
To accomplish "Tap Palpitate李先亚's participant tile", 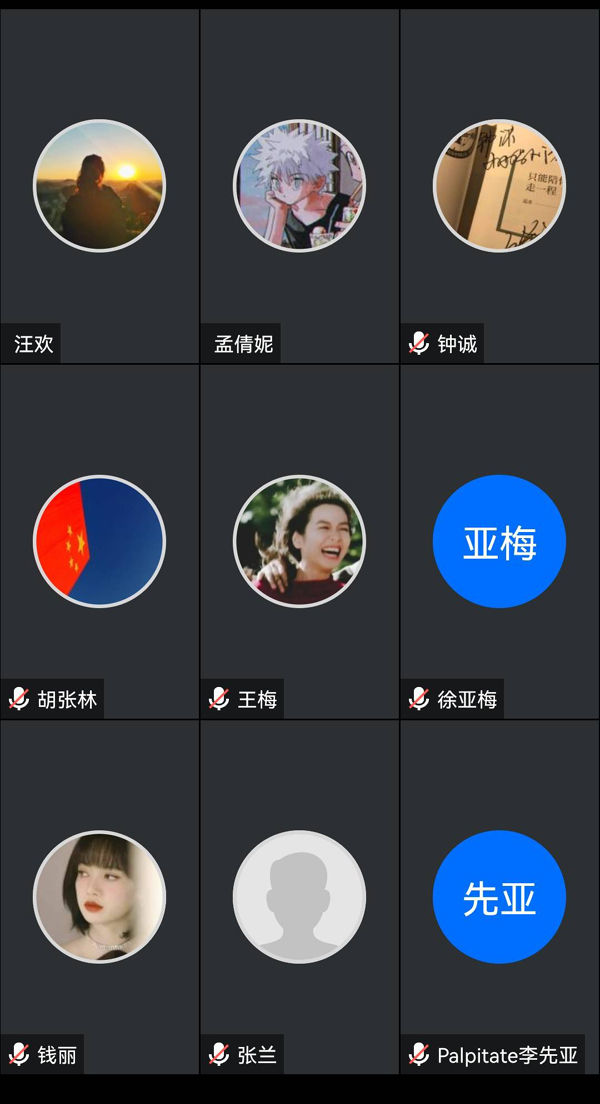I will coord(499,897).
